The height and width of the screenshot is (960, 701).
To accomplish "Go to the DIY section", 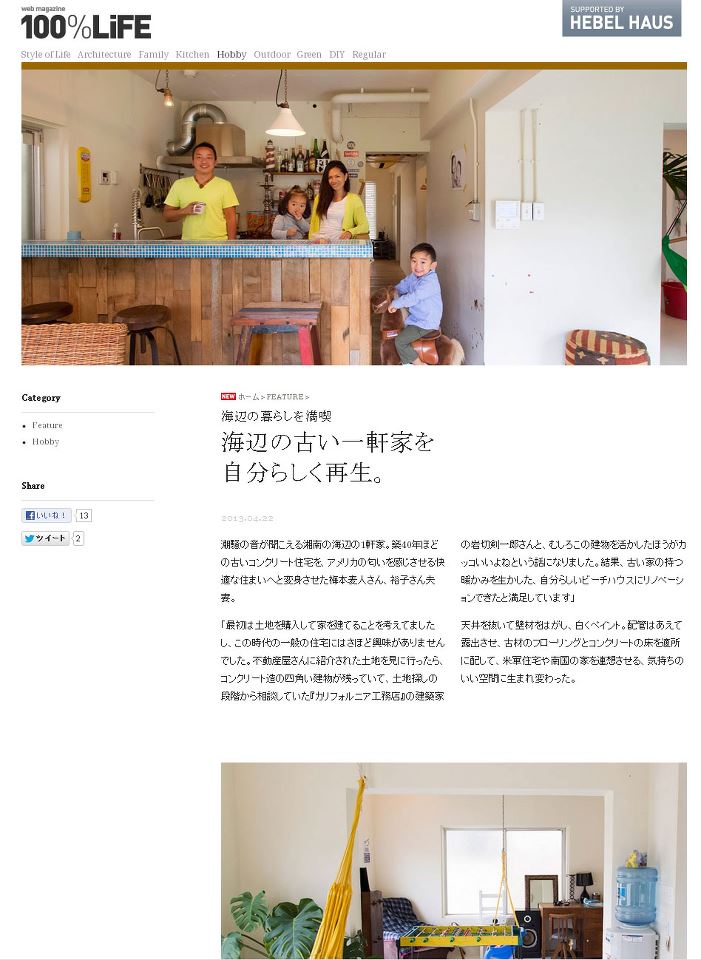I will coord(337,55).
